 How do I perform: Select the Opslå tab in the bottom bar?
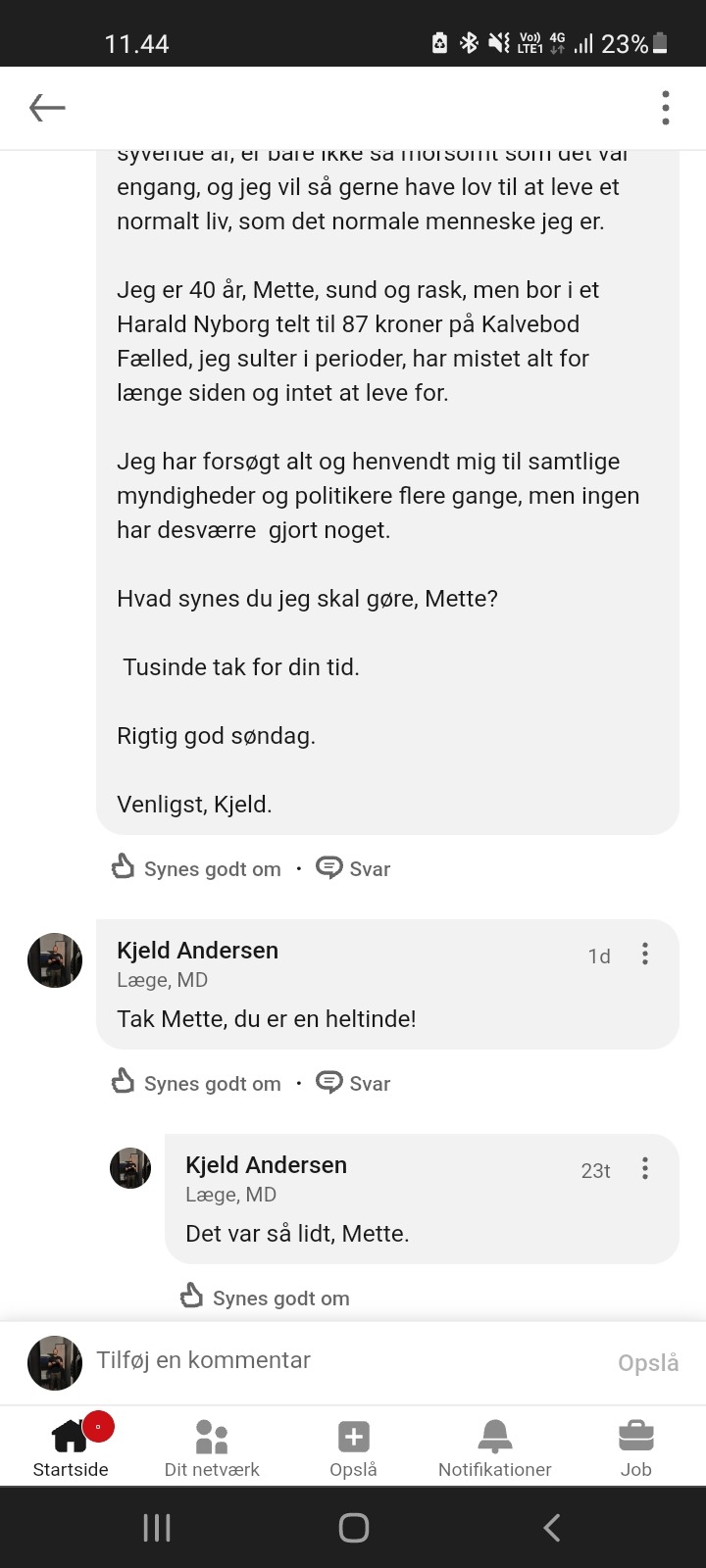pyautogui.click(x=353, y=1446)
